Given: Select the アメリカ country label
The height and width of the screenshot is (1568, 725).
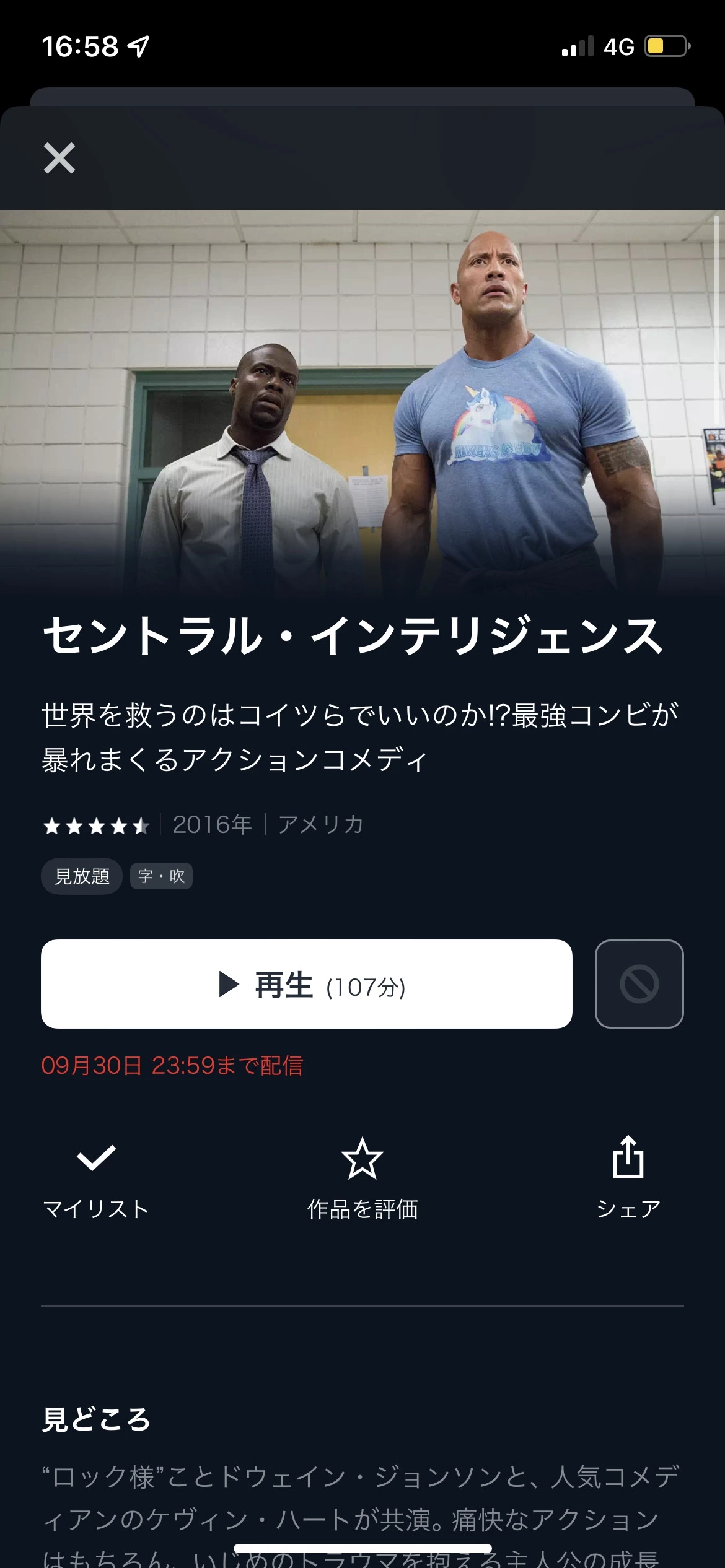Looking at the screenshot, I should tap(321, 825).
